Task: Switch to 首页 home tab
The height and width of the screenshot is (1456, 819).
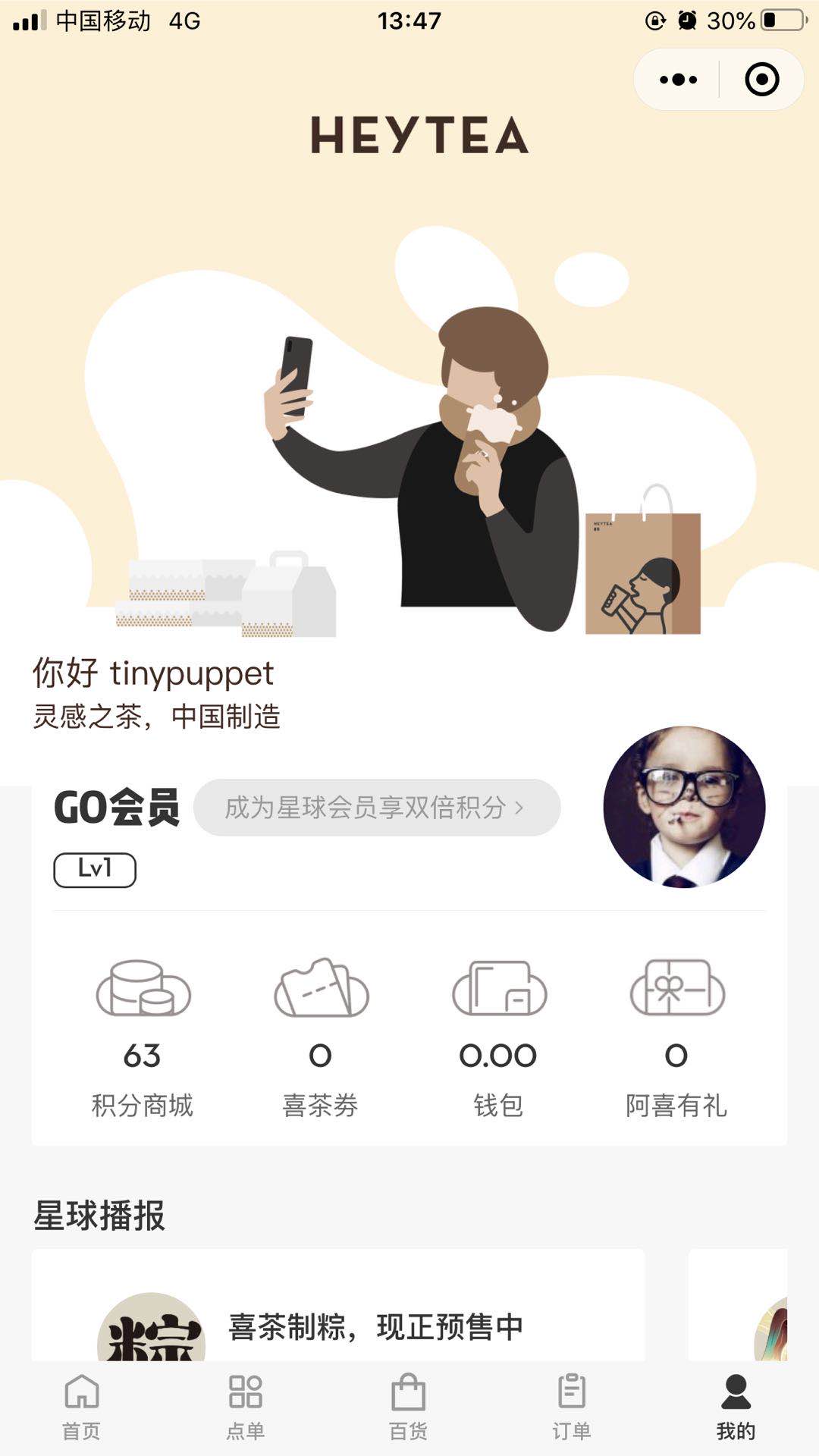Action: pyautogui.click(x=81, y=1407)
